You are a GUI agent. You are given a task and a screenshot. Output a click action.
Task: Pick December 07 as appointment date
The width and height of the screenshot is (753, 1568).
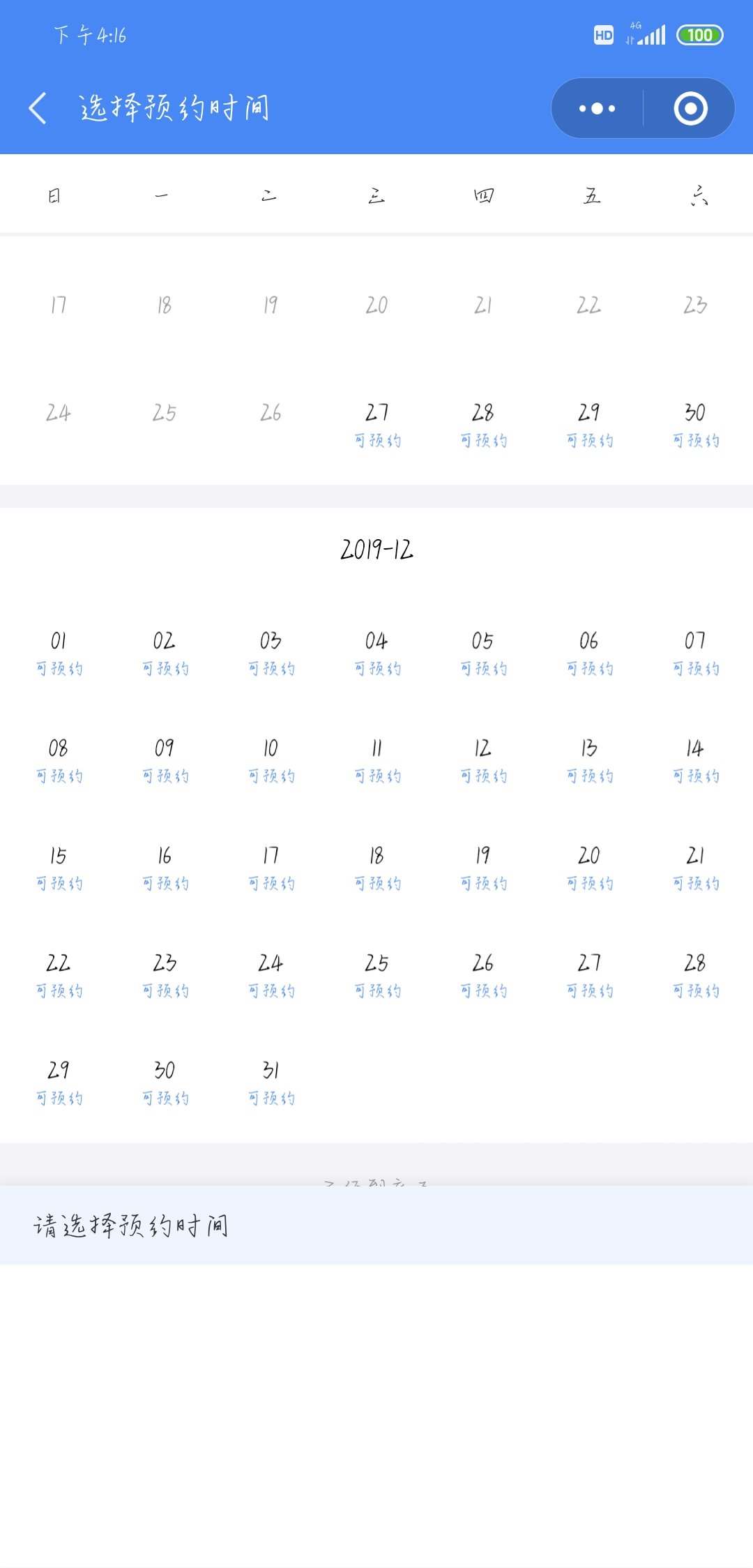click(x=695, y=652)
